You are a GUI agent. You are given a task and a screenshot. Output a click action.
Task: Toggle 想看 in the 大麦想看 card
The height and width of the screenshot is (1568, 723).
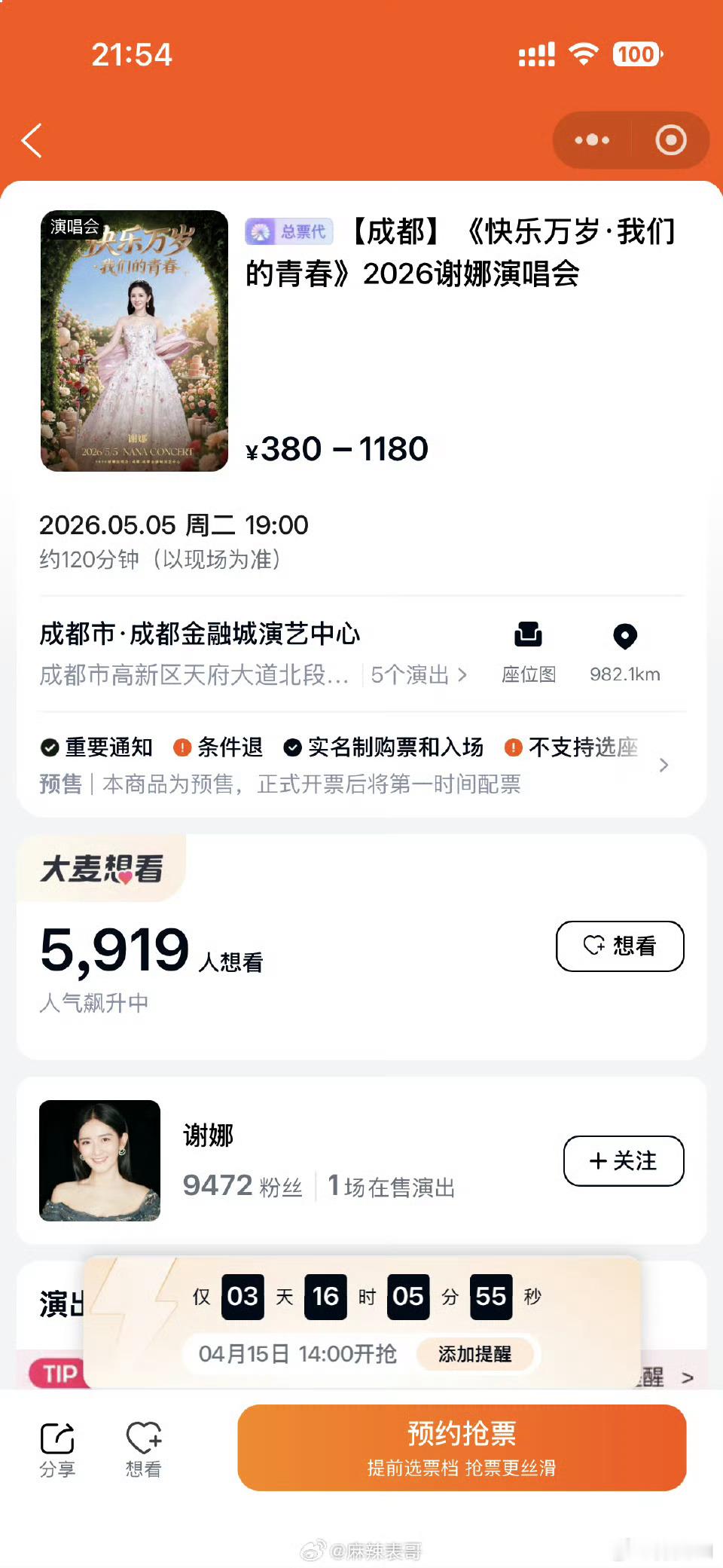point(619,946)
